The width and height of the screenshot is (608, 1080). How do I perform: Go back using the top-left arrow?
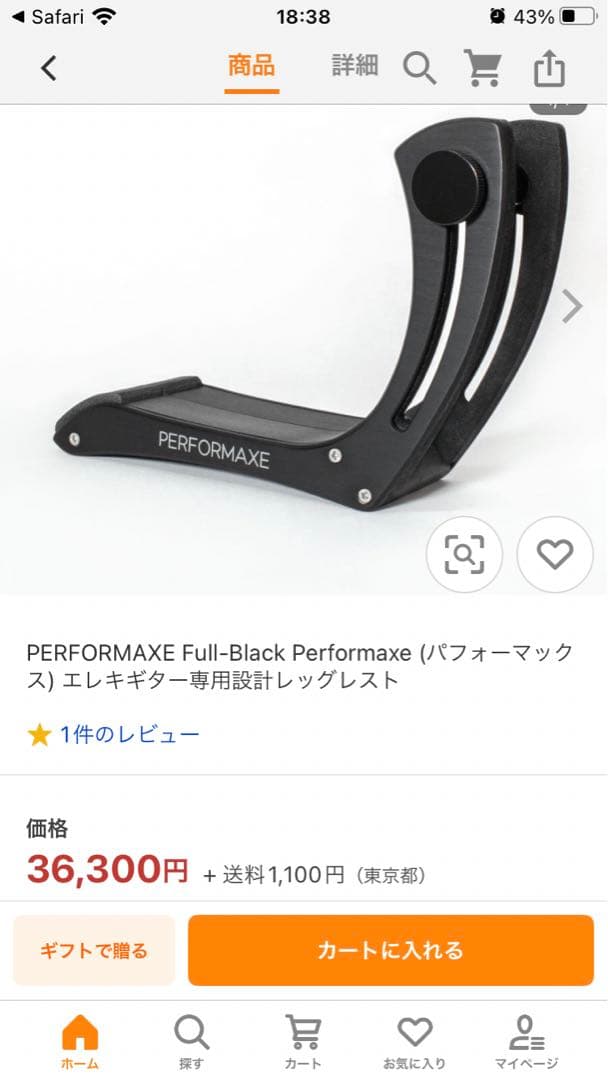pyautogui.click(x=48, y=68)
